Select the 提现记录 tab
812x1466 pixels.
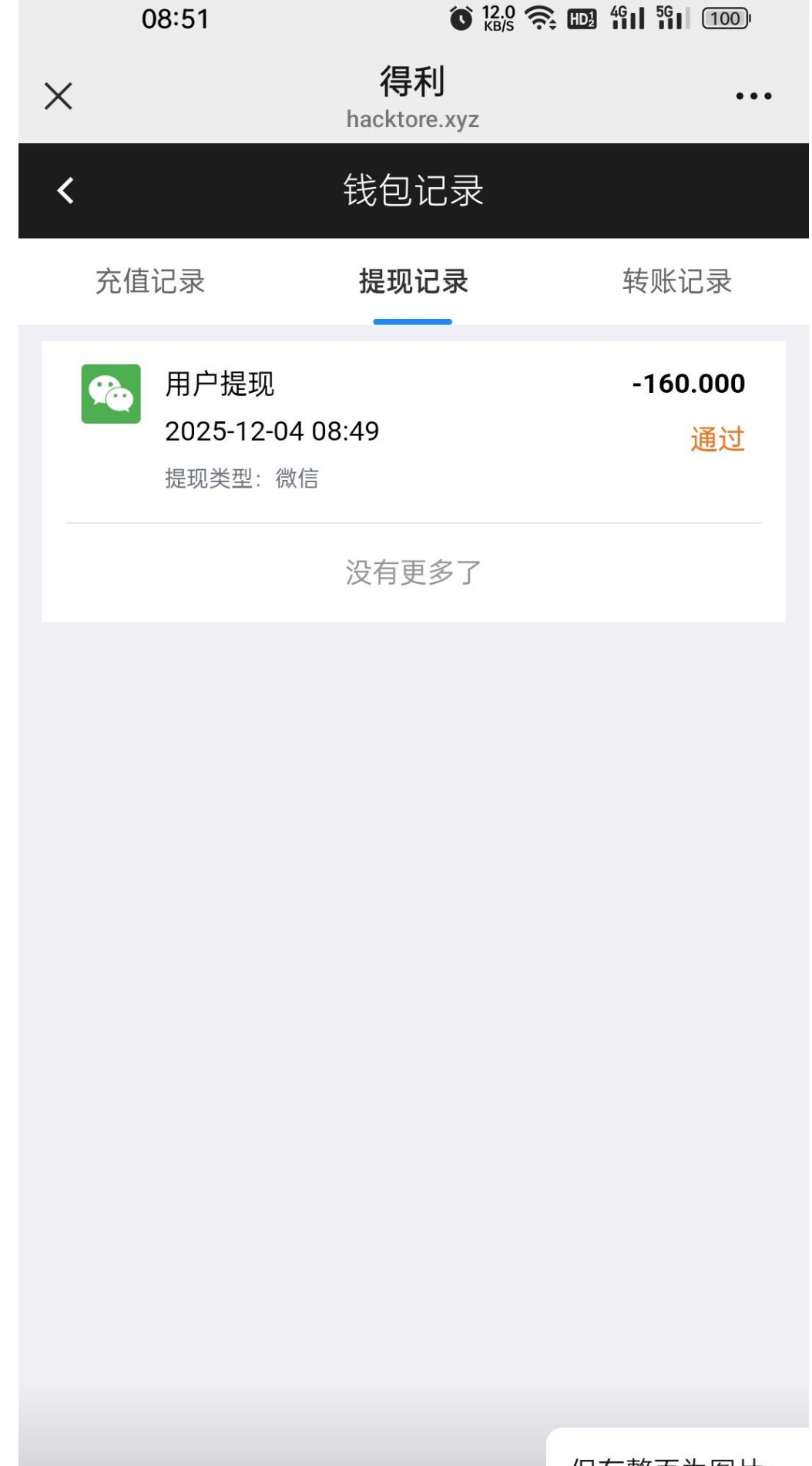(x=413, y=281)
